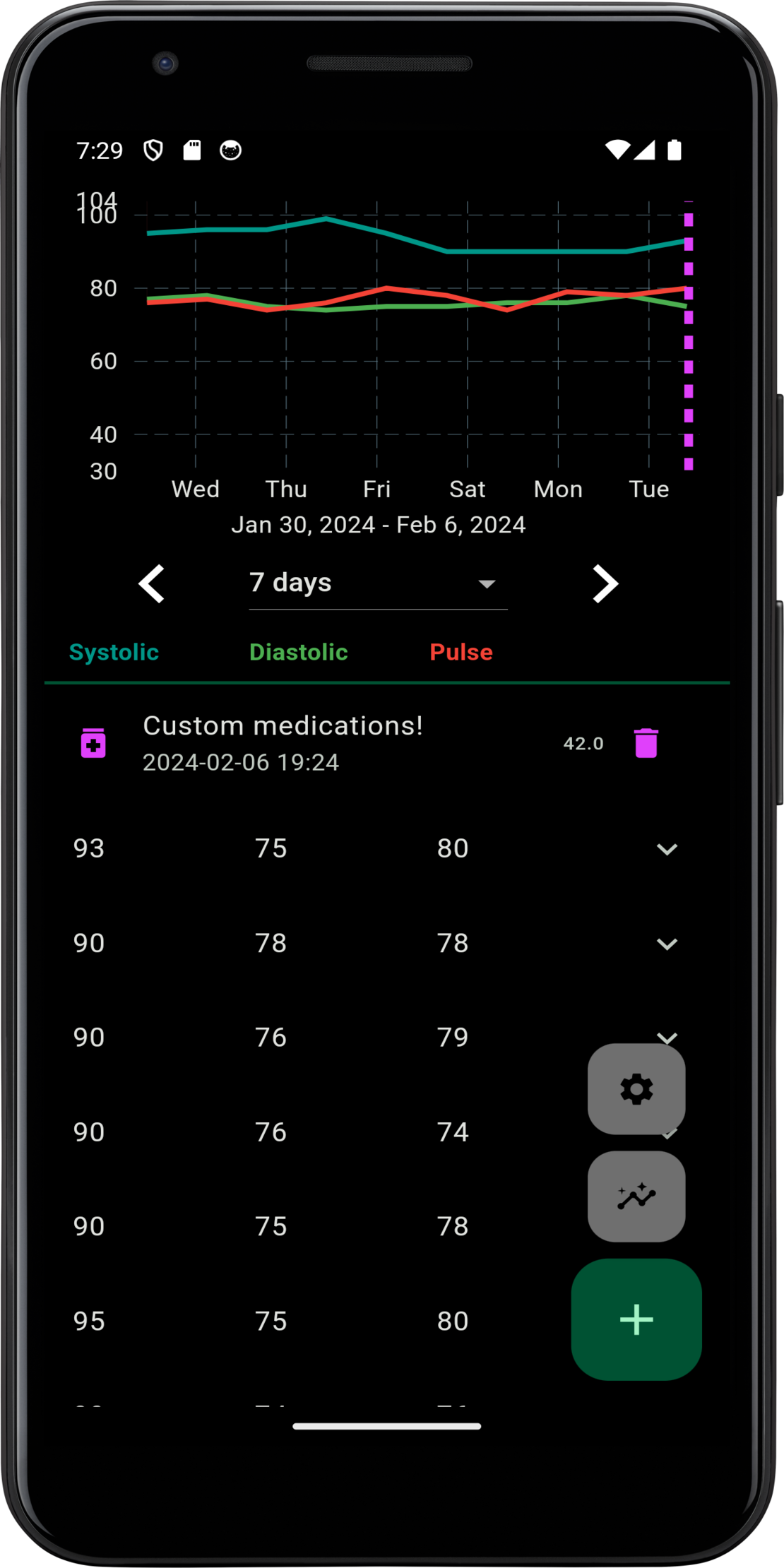Expand the 90/78/78 measurement row

coord(667,944)
